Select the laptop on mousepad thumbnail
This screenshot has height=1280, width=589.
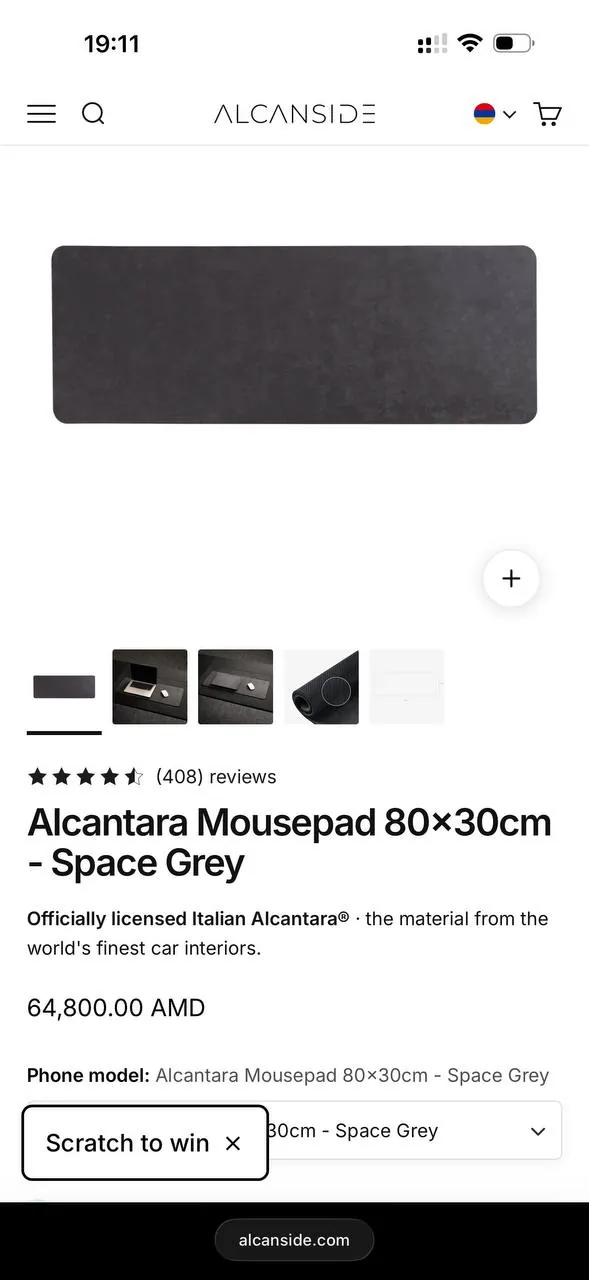tap(150, 687)
